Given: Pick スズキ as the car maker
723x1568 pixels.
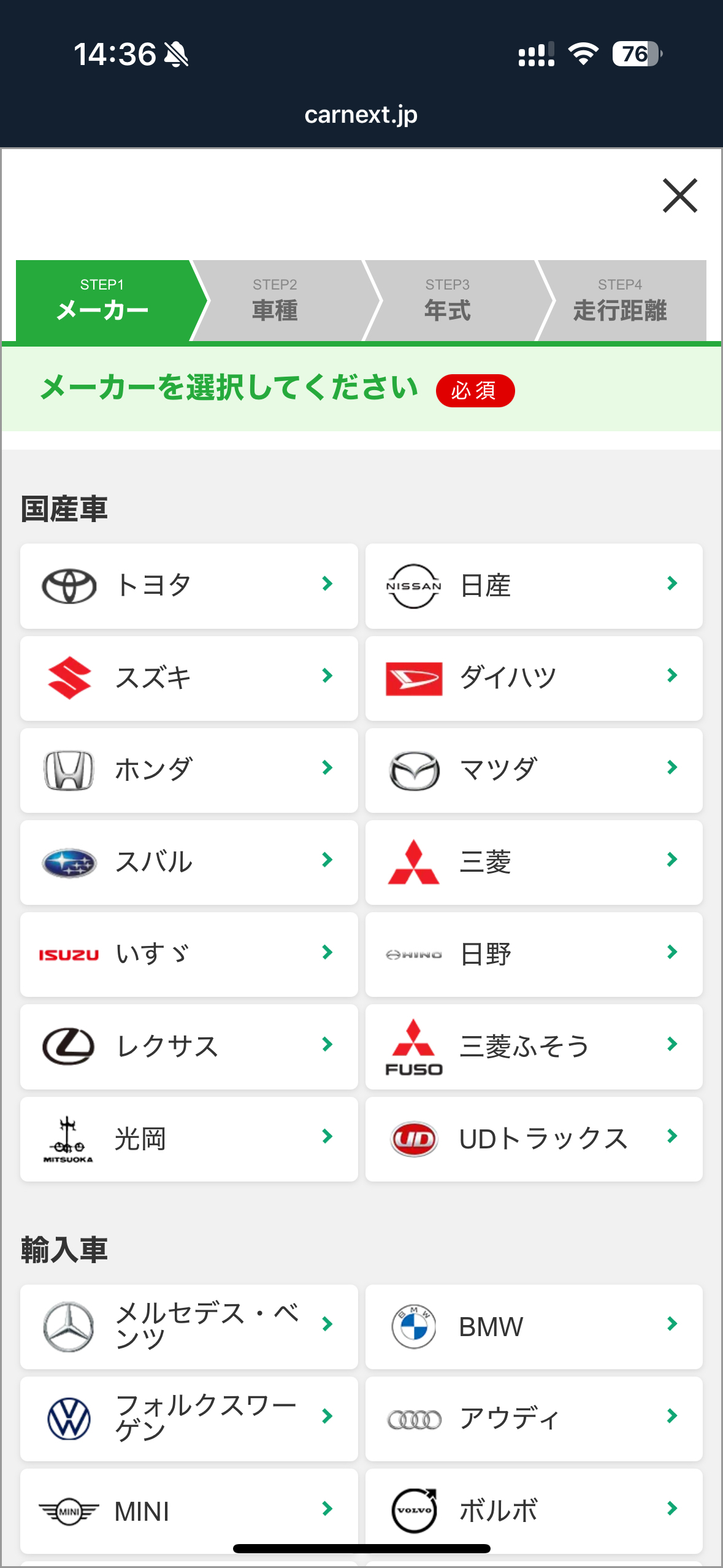Looking at the screenshot, I should click(x=188, y=678).
